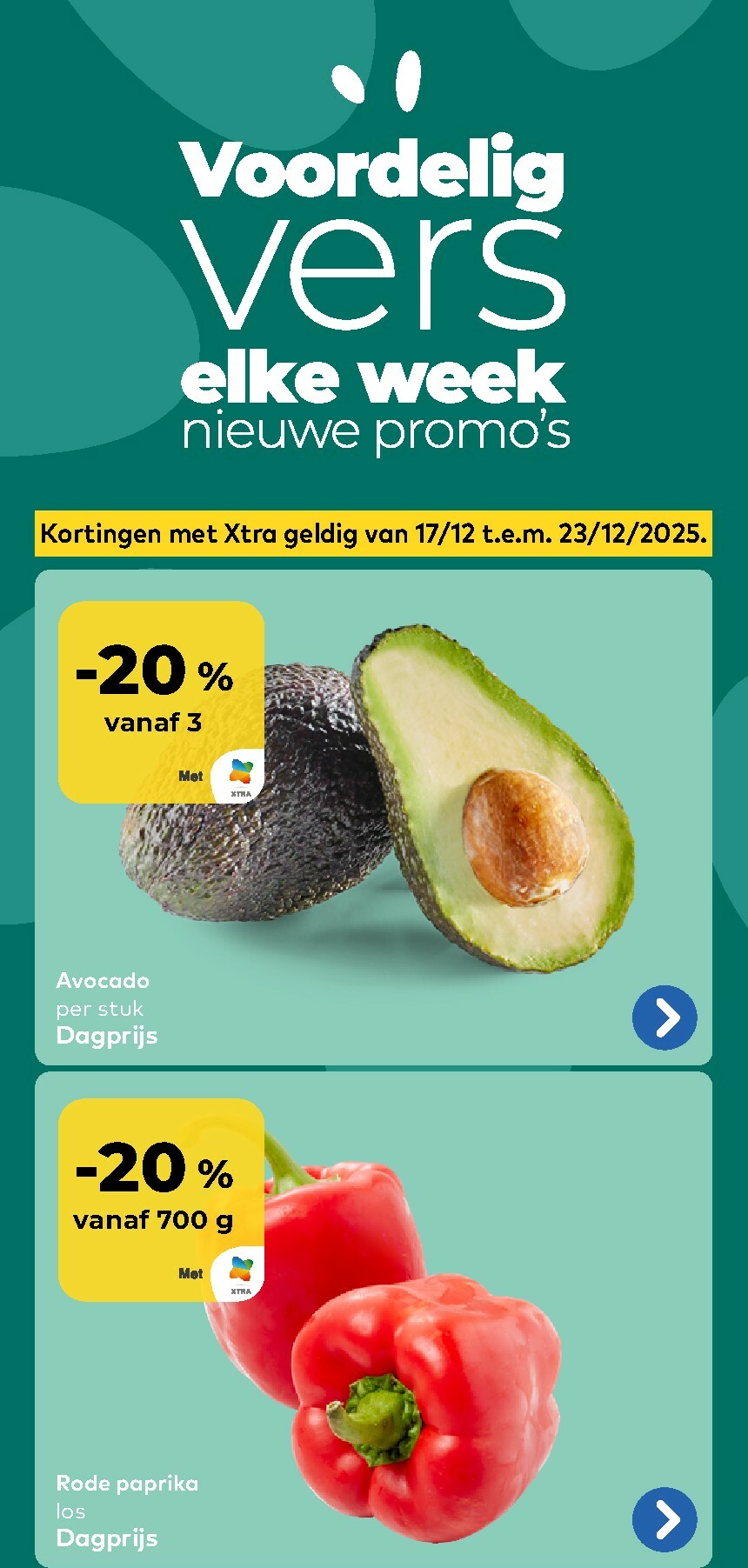Screen dimensions: 748x1568
Task: Toggle the 'vanaf 700 g' condition on paprika deal
Action: [153, 1221]
